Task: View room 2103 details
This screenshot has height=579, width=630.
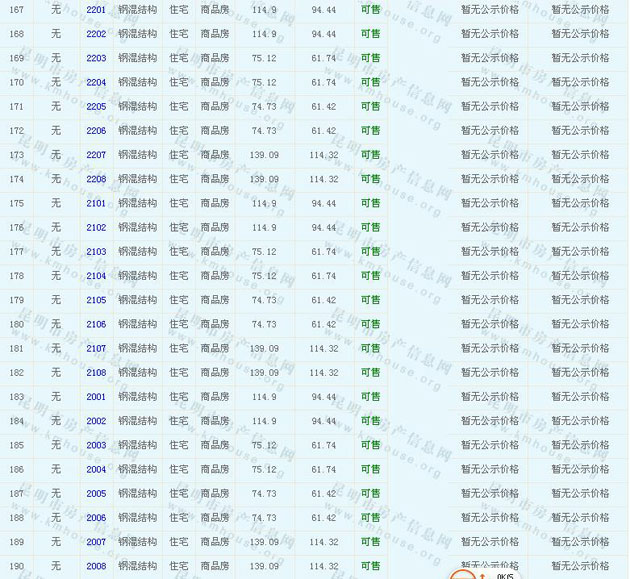Action: (96, 252)
